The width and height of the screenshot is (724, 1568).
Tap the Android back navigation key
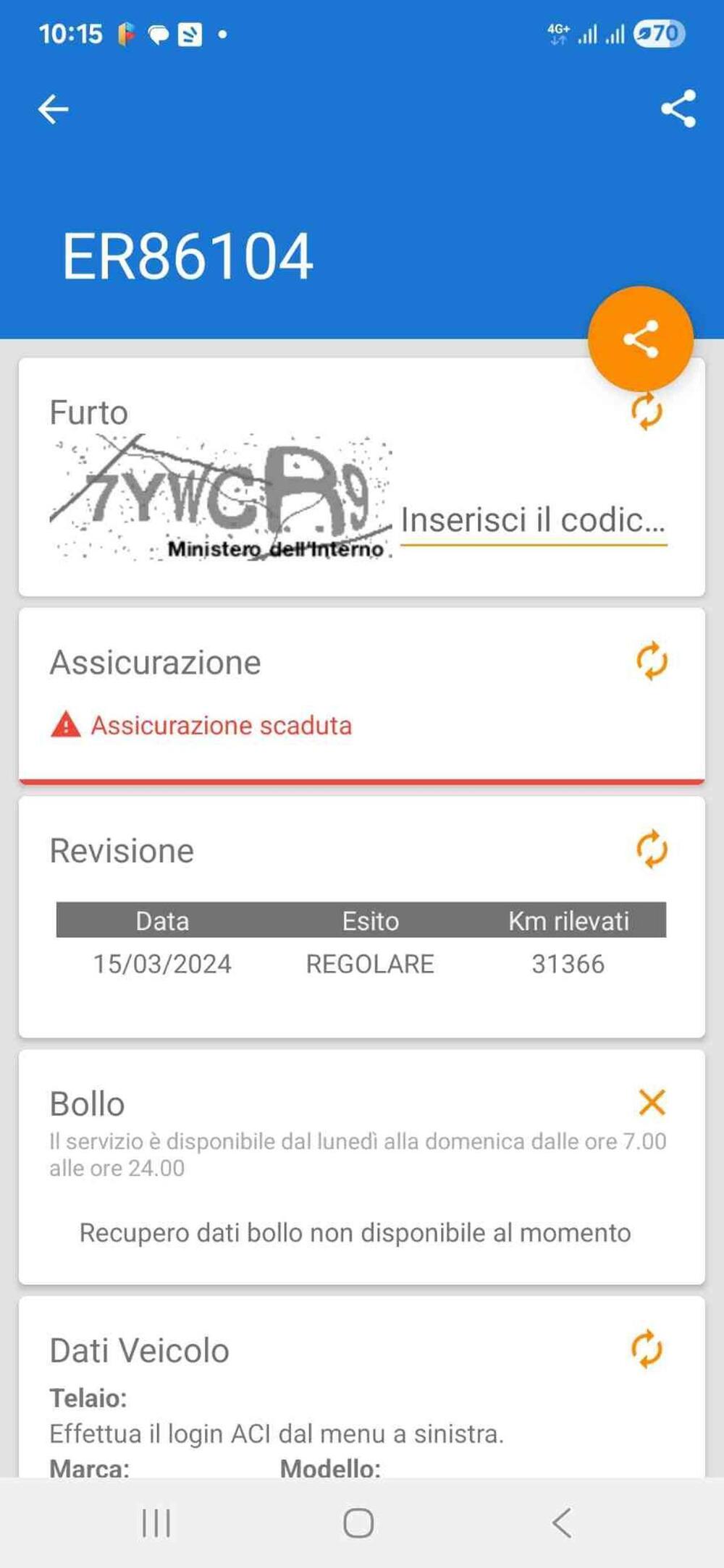click(560, 1522)
